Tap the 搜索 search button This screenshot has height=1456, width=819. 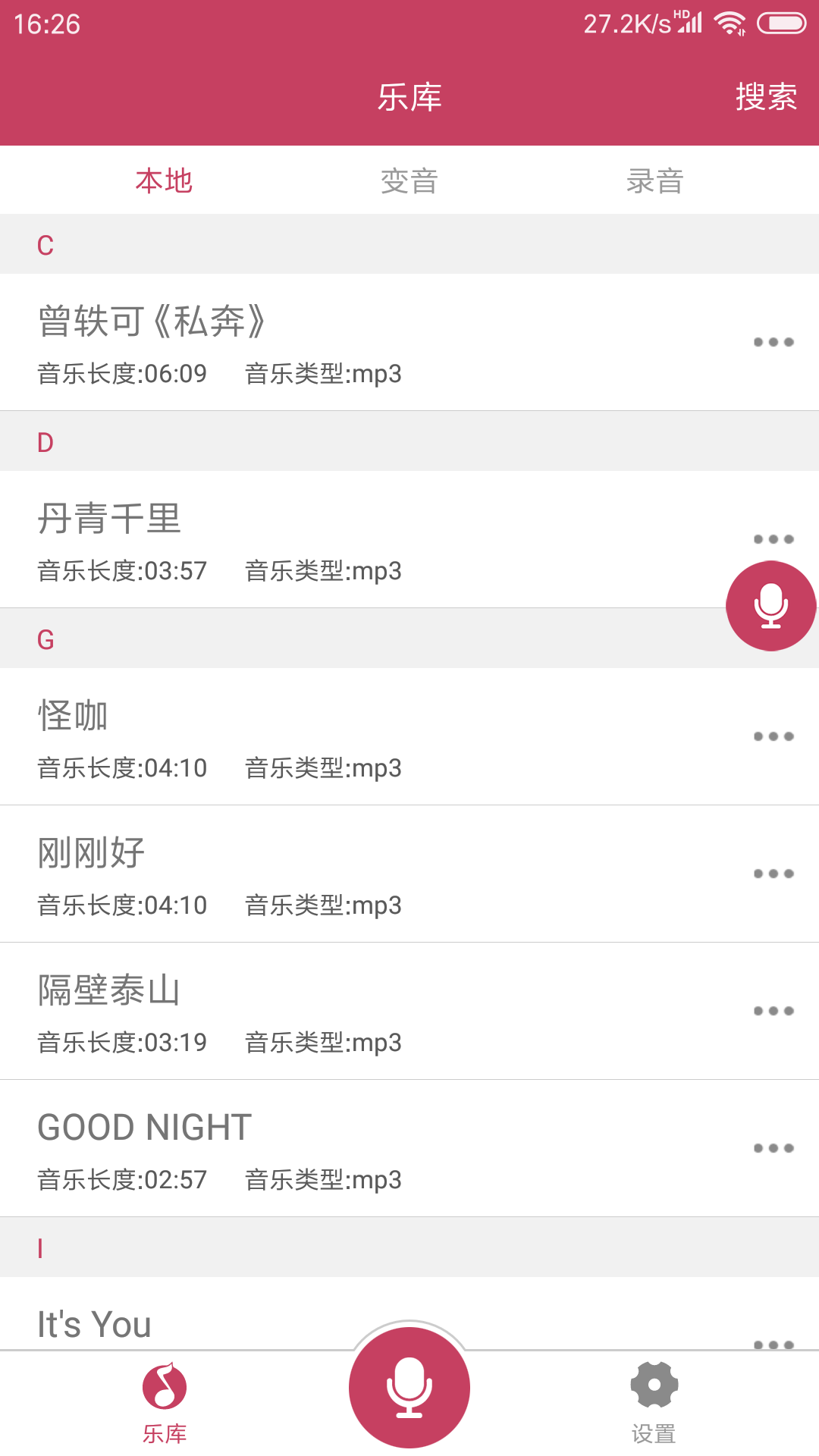(x=767, y=96)
